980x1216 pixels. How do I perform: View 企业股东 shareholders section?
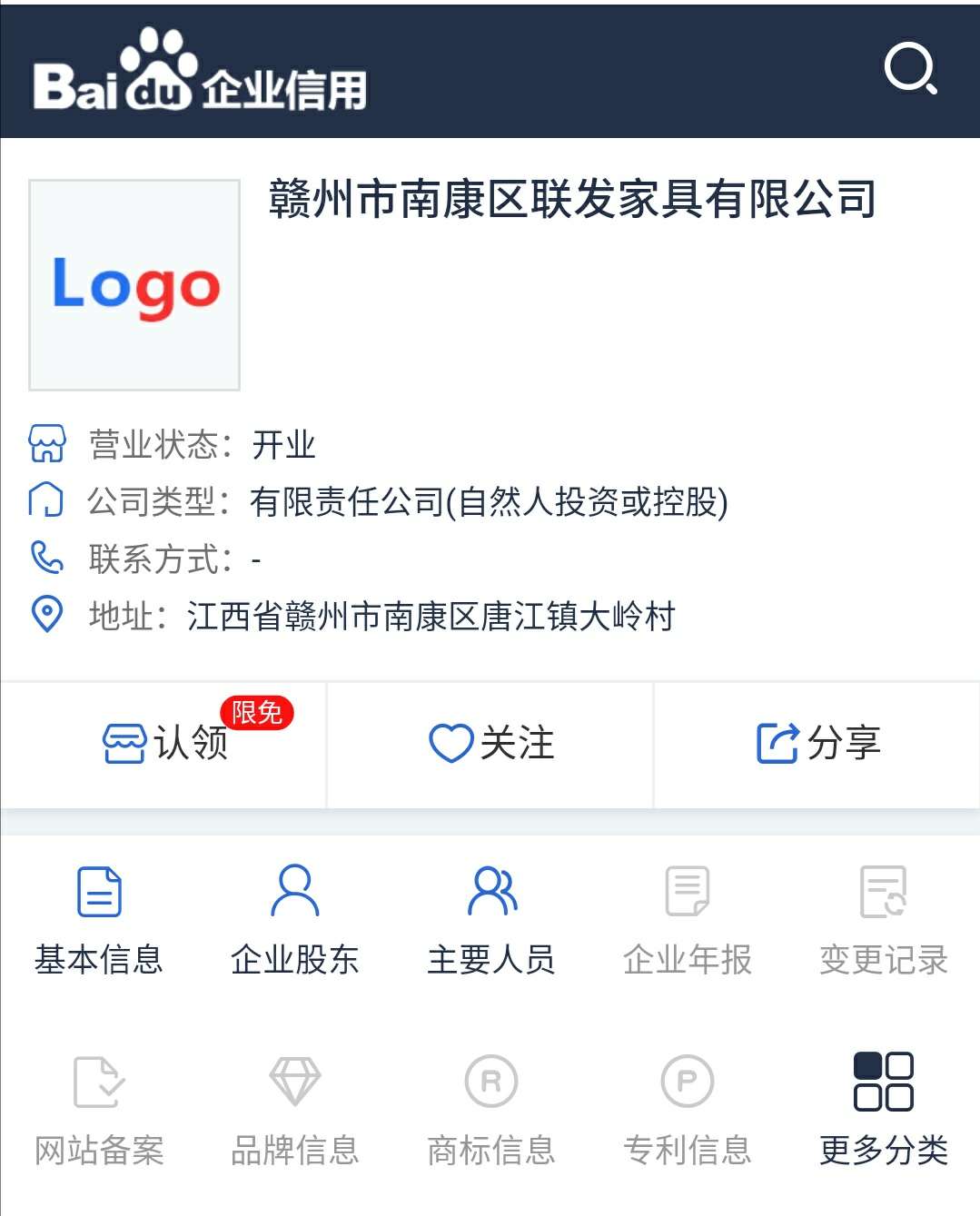pos(295,919)
